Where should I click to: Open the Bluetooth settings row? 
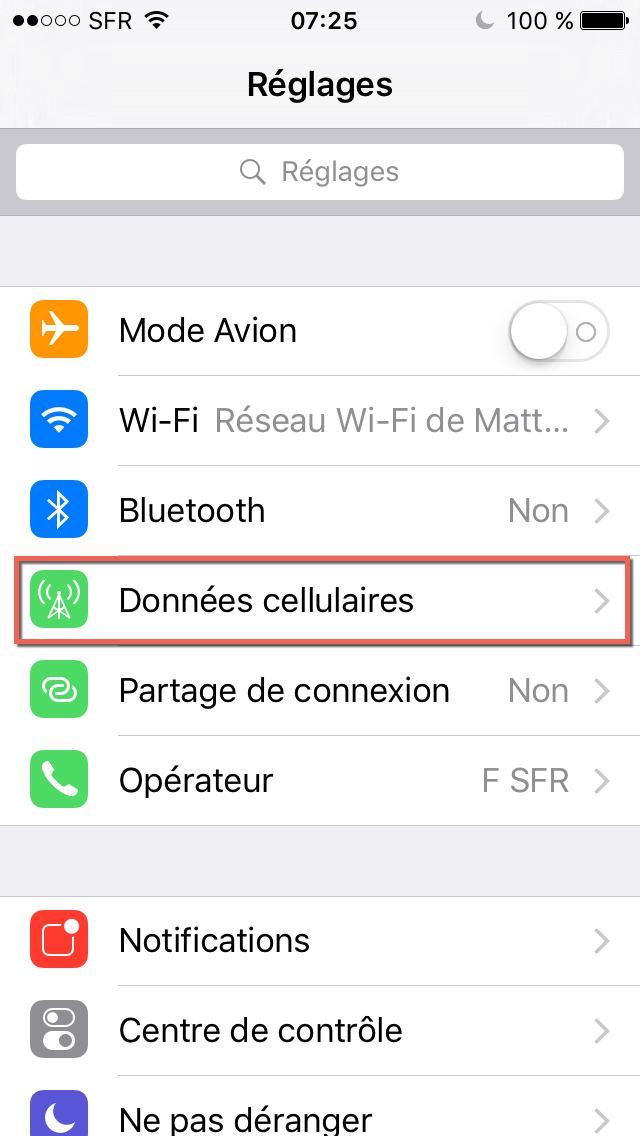coord(320,511)
